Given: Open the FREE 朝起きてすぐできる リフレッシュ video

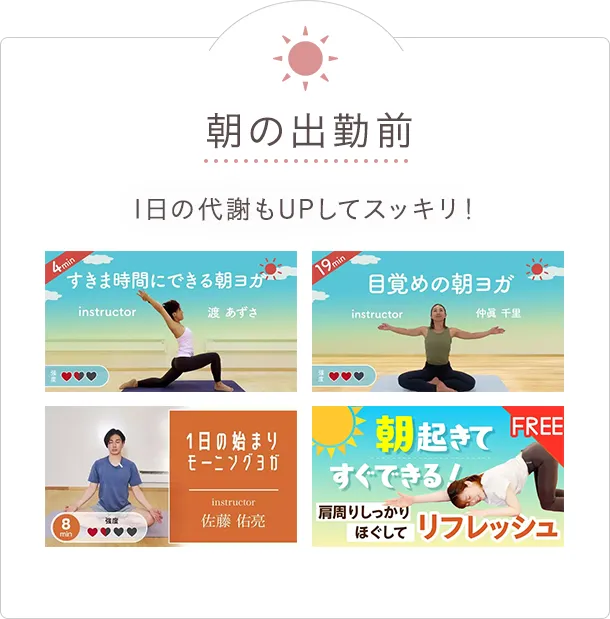Looking at the screenshot, I should (438, 476).
